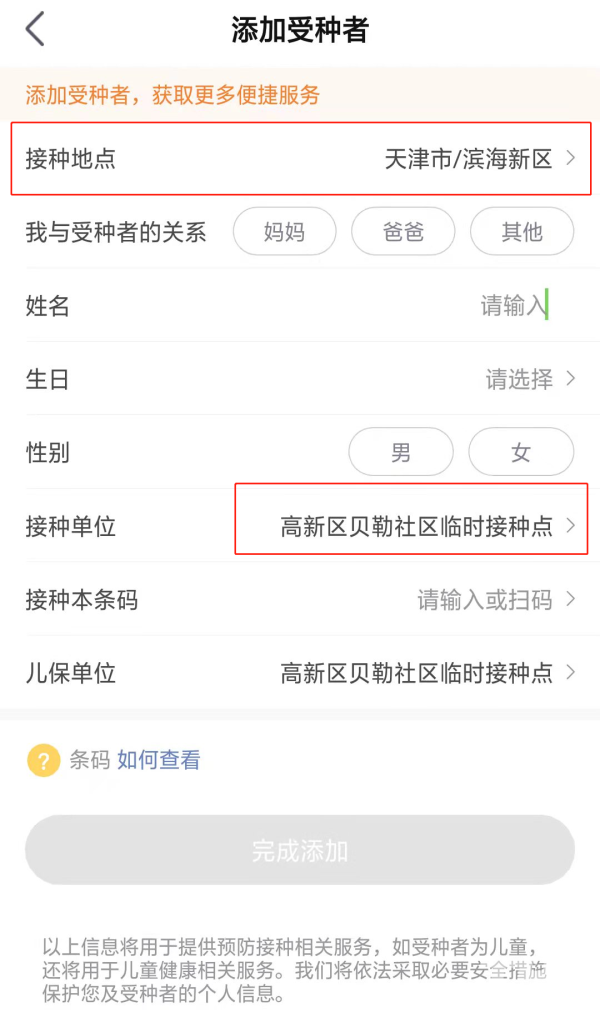Image resolution: width=600 pixels, height=1027 pixels.
Task: Tap the 完成添加 button
Action: (x=300, y=850)
